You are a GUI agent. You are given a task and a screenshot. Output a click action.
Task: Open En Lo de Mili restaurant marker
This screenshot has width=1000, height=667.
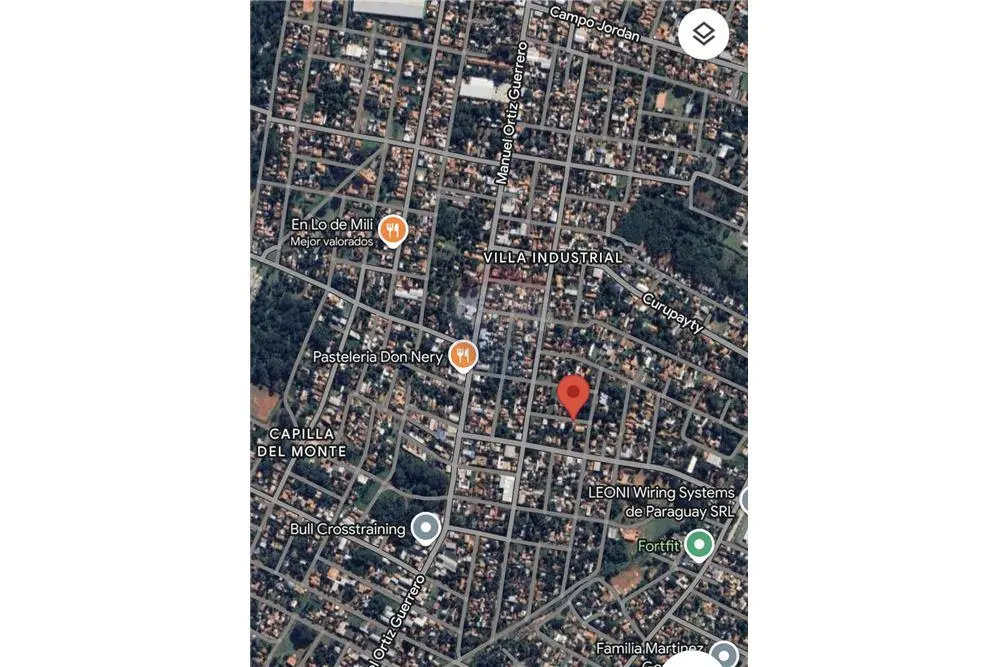pyautogui.click(x=393, y=231)
